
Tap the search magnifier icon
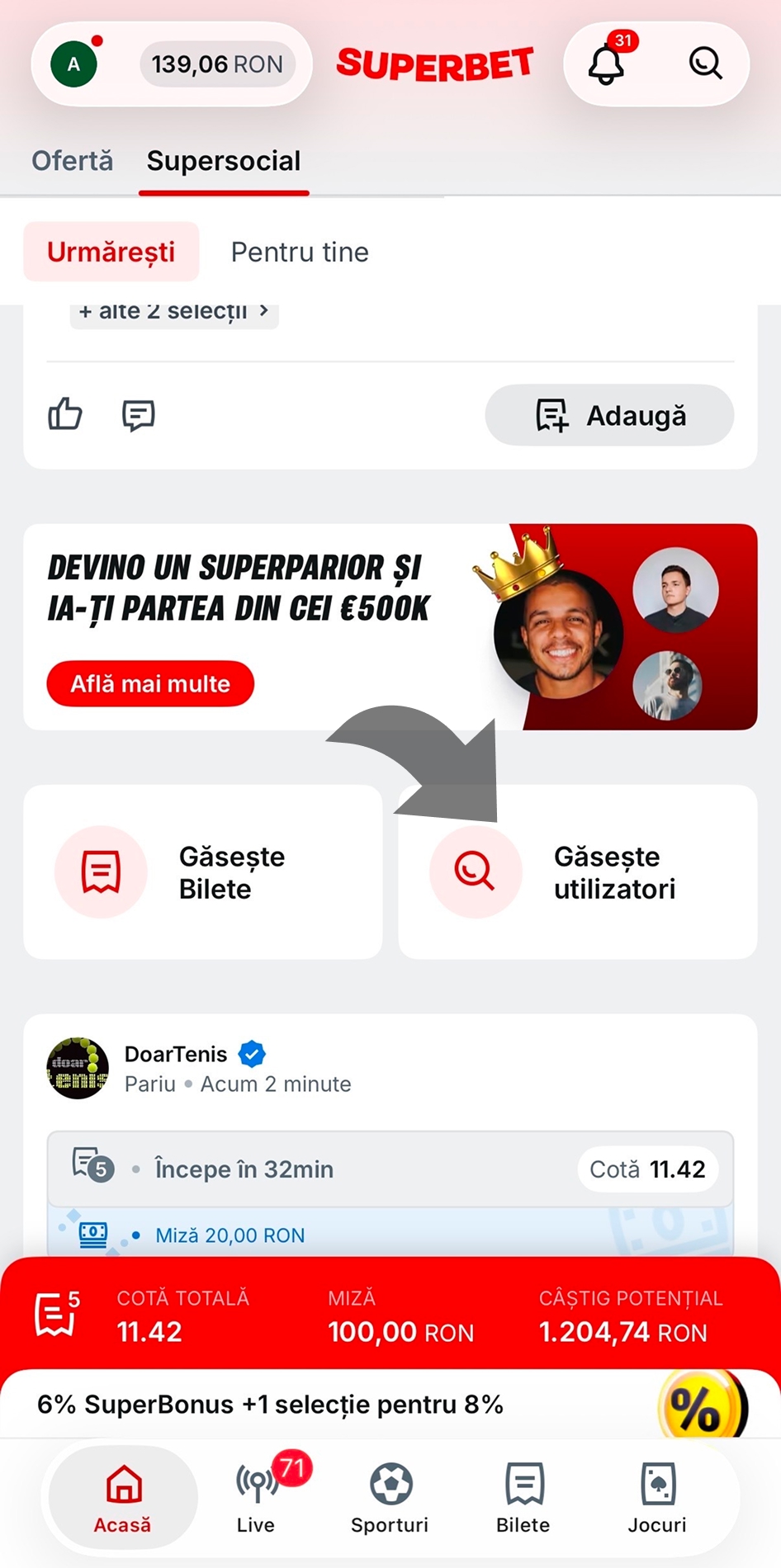706,64
